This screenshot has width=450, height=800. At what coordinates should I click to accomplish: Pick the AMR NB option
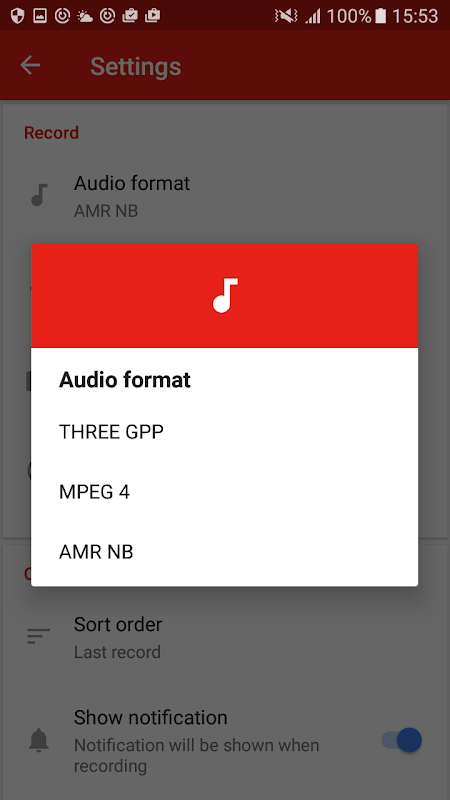(x=224, y=552)
